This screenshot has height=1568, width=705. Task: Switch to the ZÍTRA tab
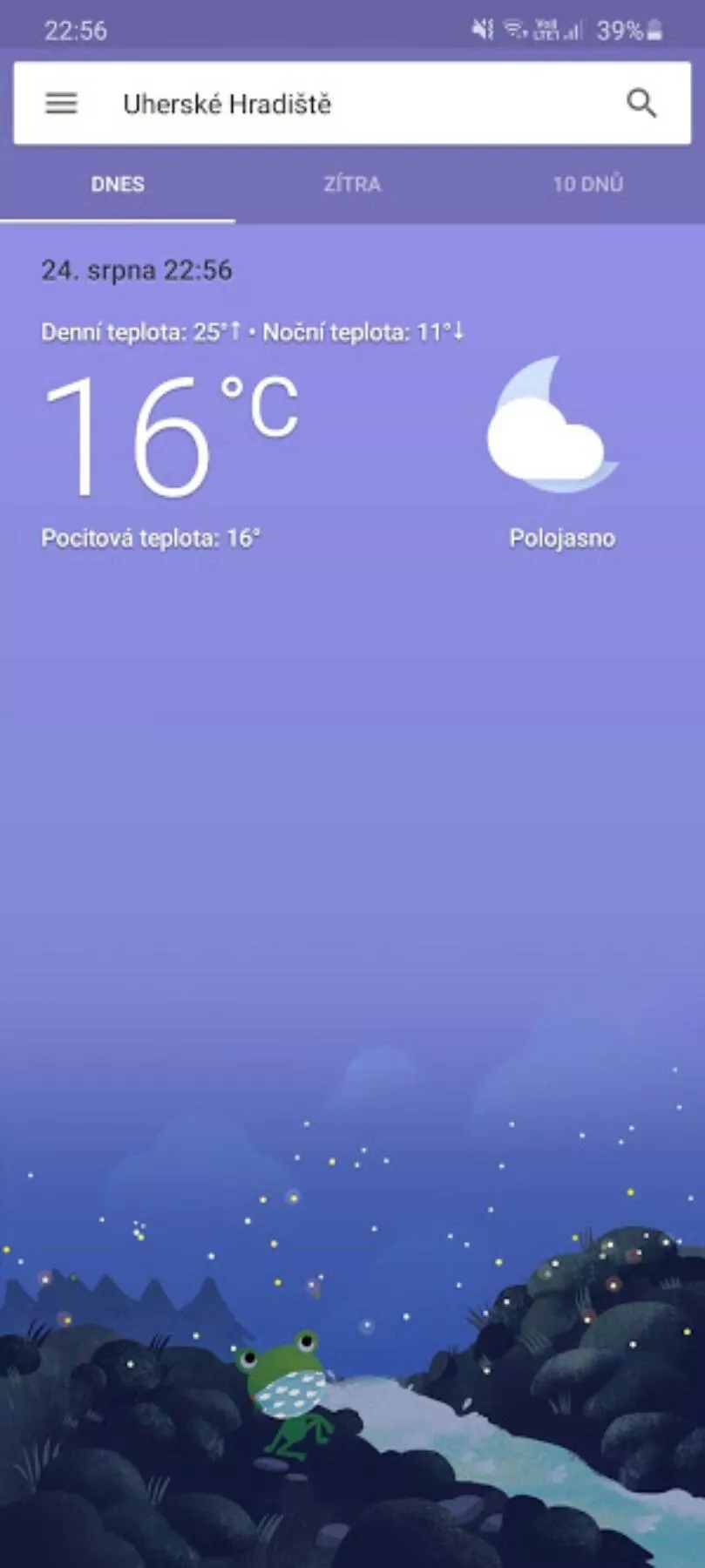352,185
